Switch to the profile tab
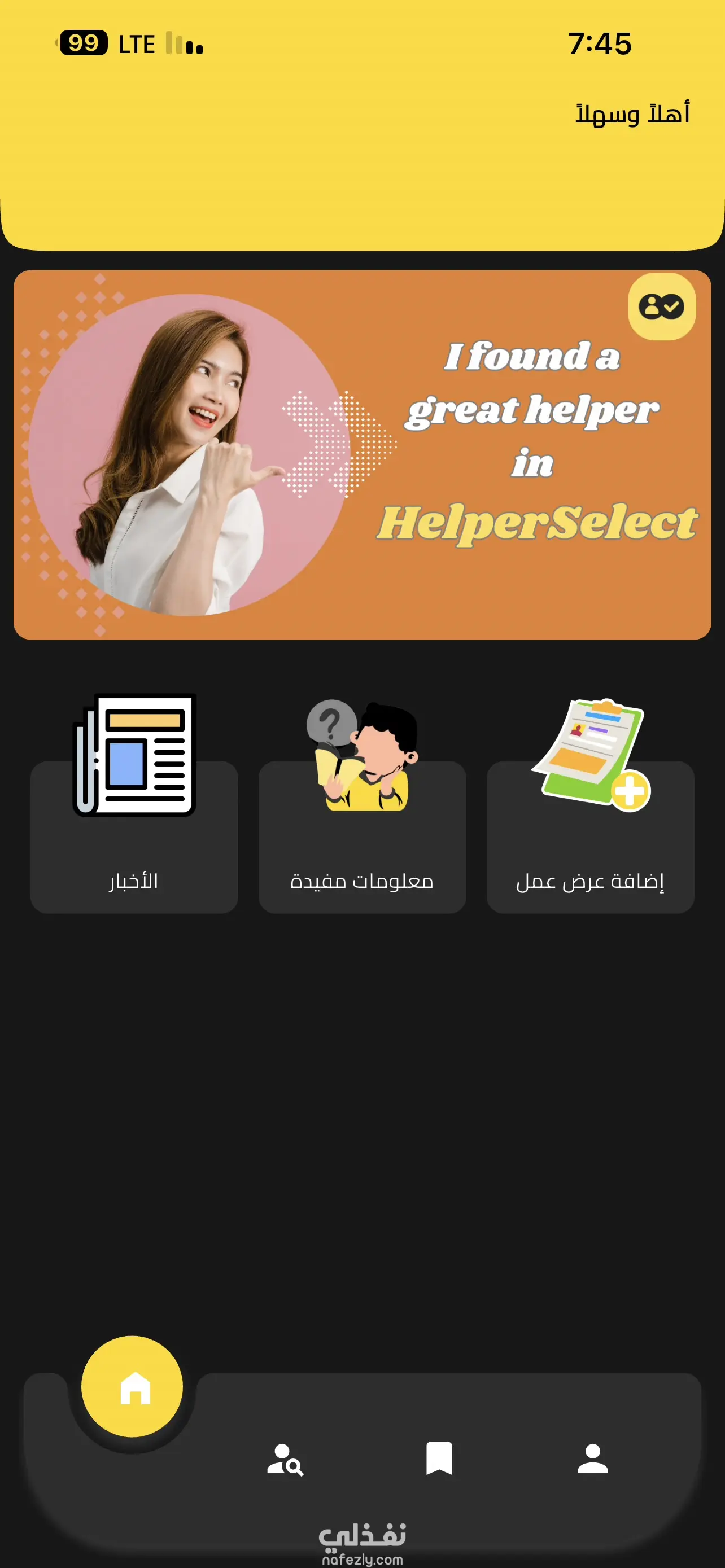Screen dimensions: 725x1568 click(592, 1458)
